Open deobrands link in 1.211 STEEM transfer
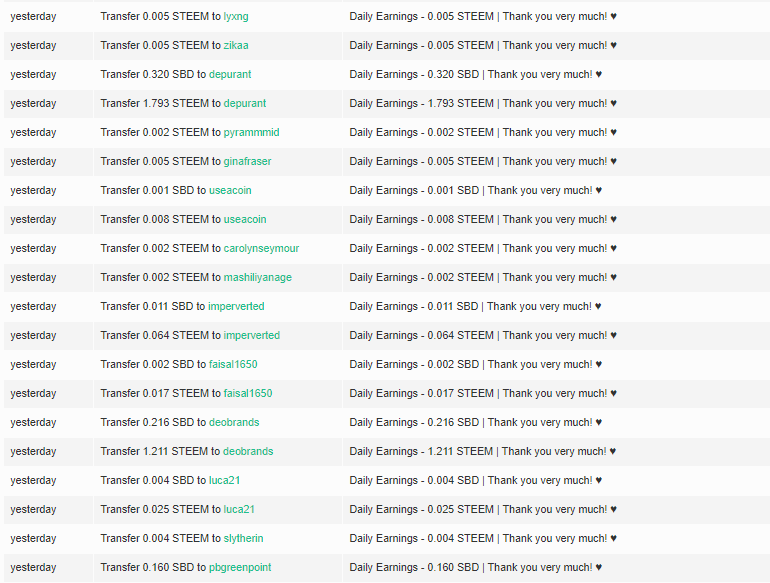Viewport: 770px width, 583px height. tap(248, 451)
